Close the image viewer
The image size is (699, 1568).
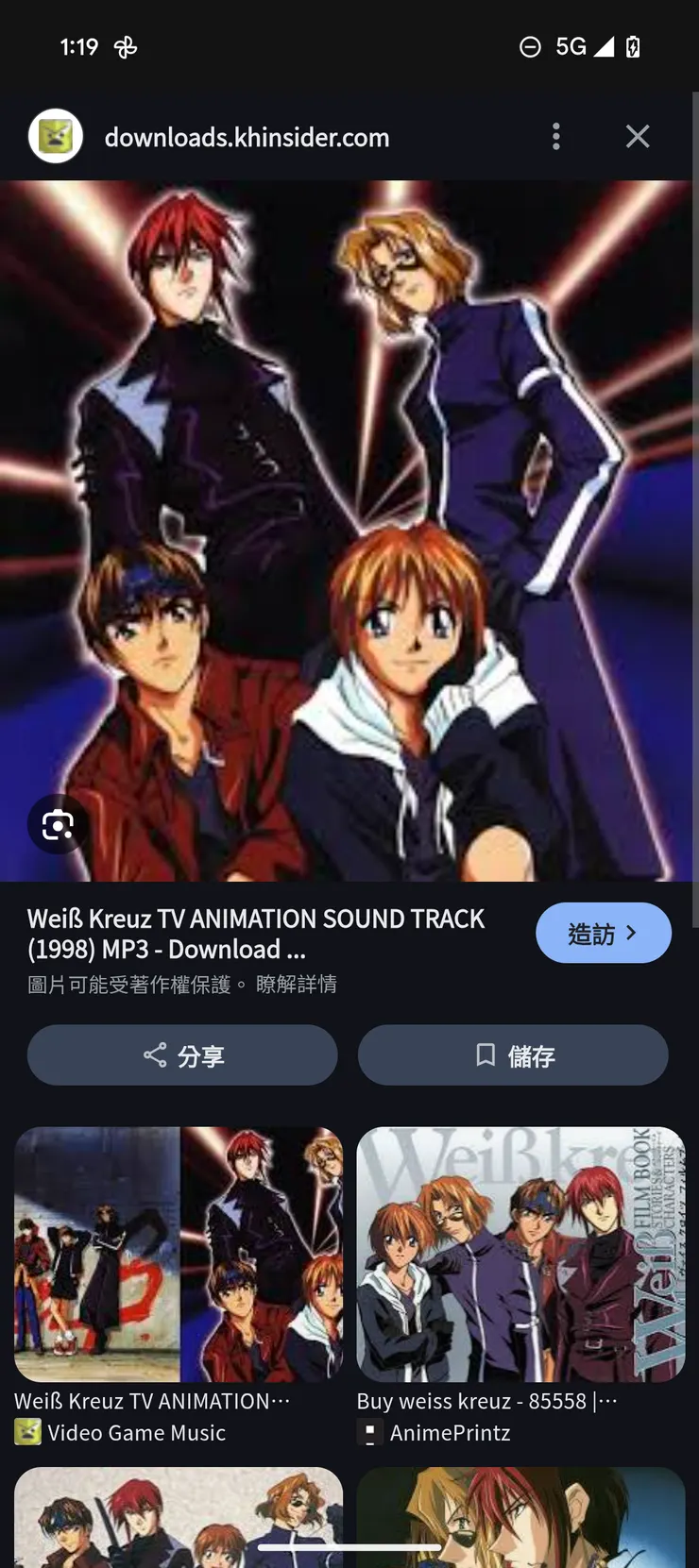638,137
